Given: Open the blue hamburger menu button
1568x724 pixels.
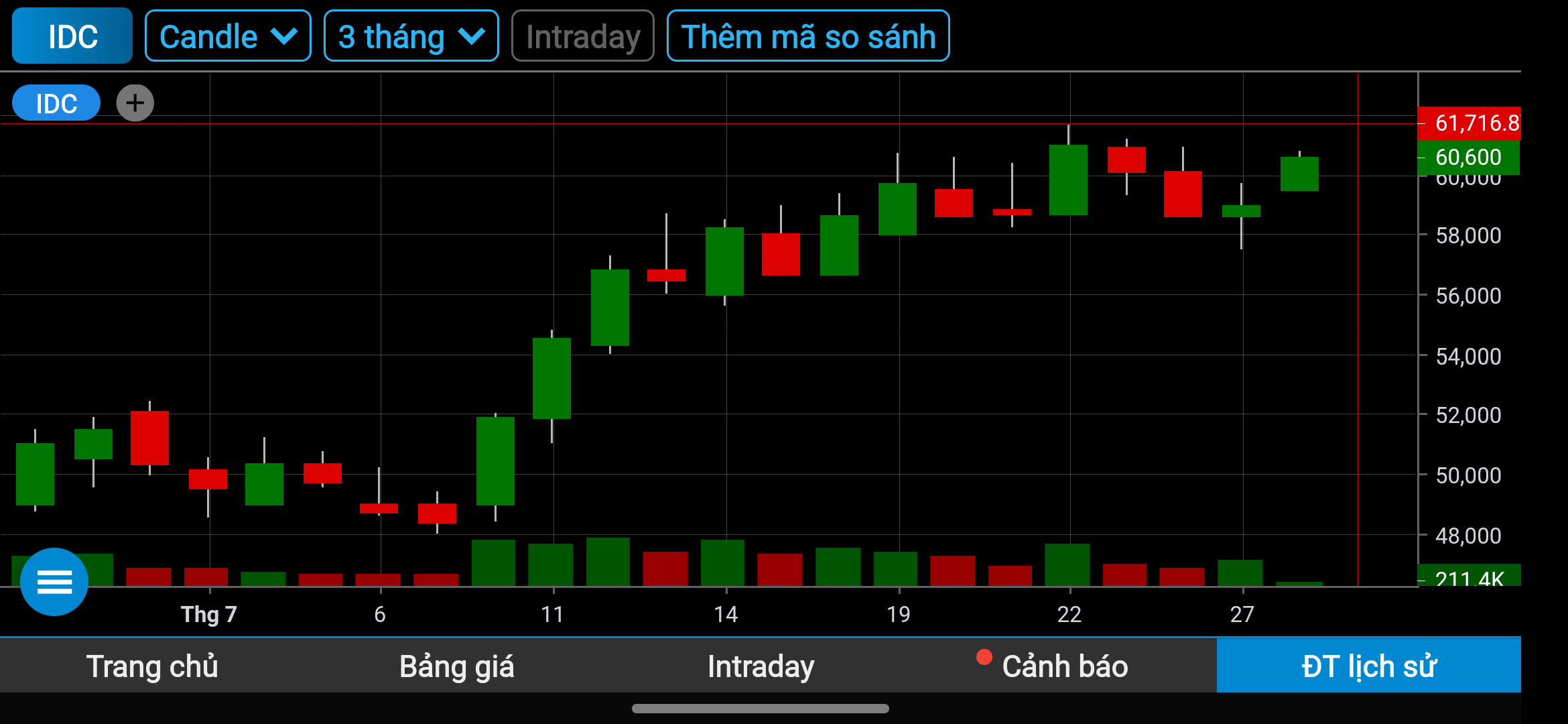Looking at the screenshot, I should (54, 582).
